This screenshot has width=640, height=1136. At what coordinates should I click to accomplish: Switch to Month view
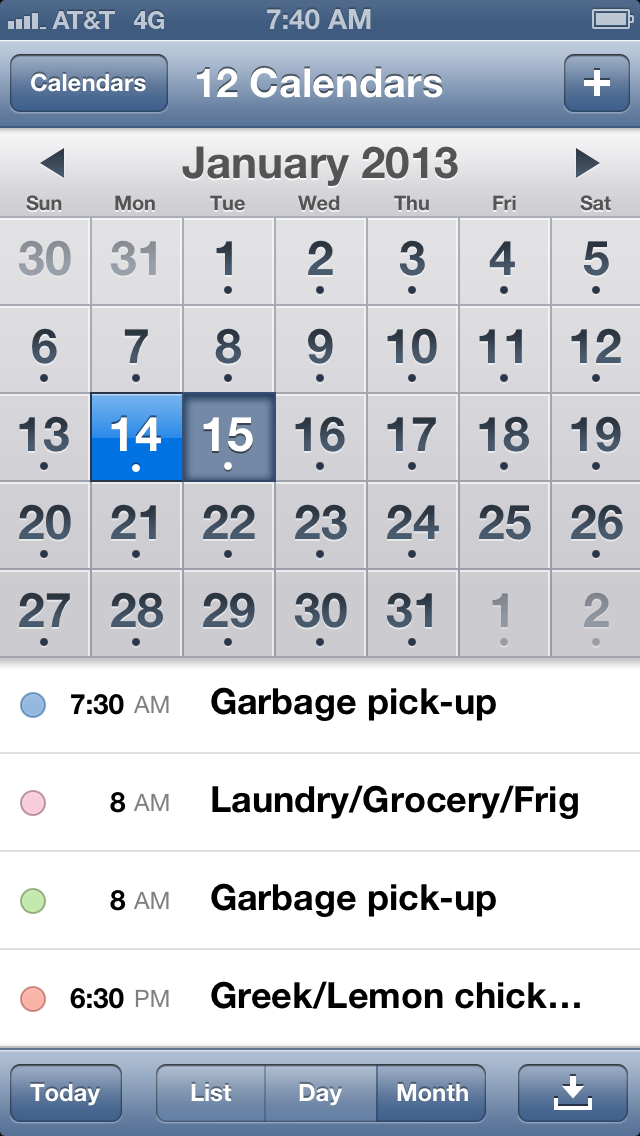click(431, 1093)
